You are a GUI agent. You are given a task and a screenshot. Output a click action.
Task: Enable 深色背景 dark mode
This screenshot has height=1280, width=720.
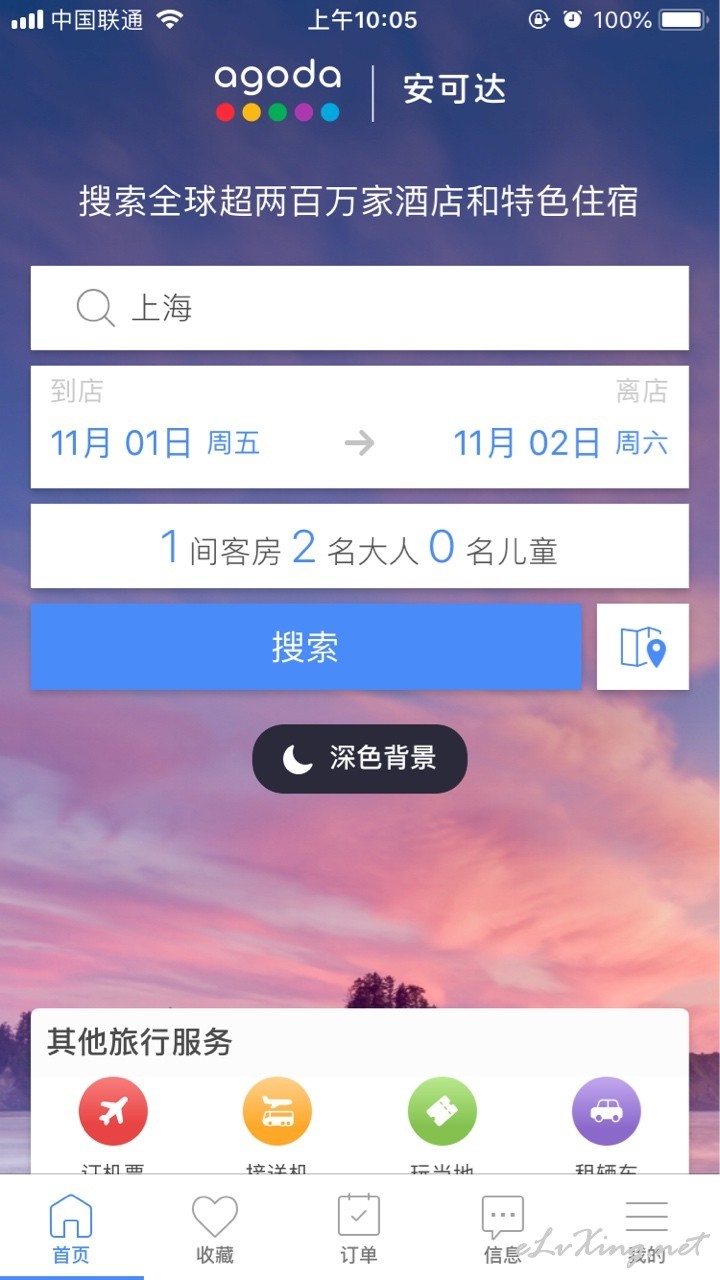(359, 759)
